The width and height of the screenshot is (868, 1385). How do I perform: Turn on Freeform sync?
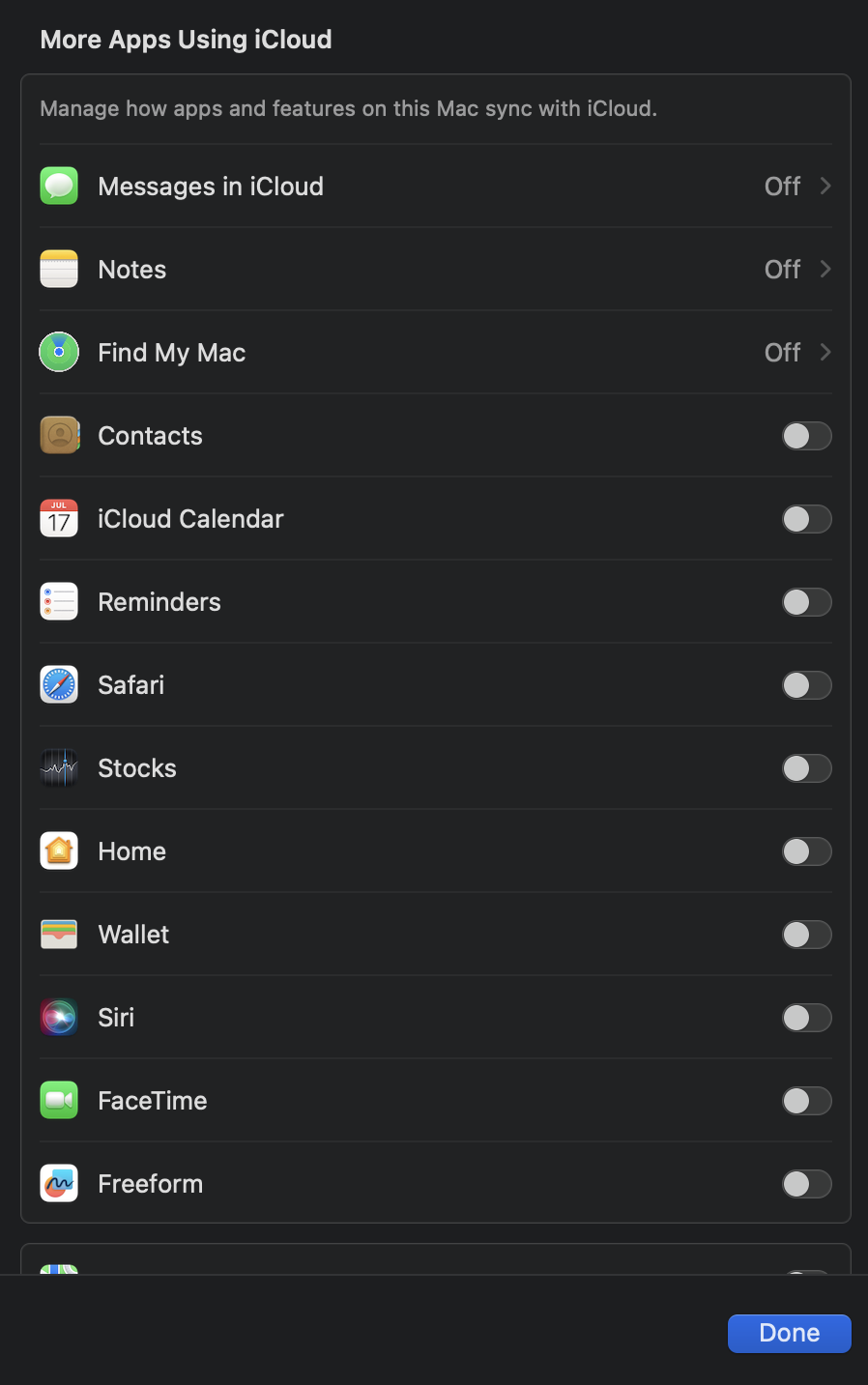pyautogui.click(x=806, y=1184)
